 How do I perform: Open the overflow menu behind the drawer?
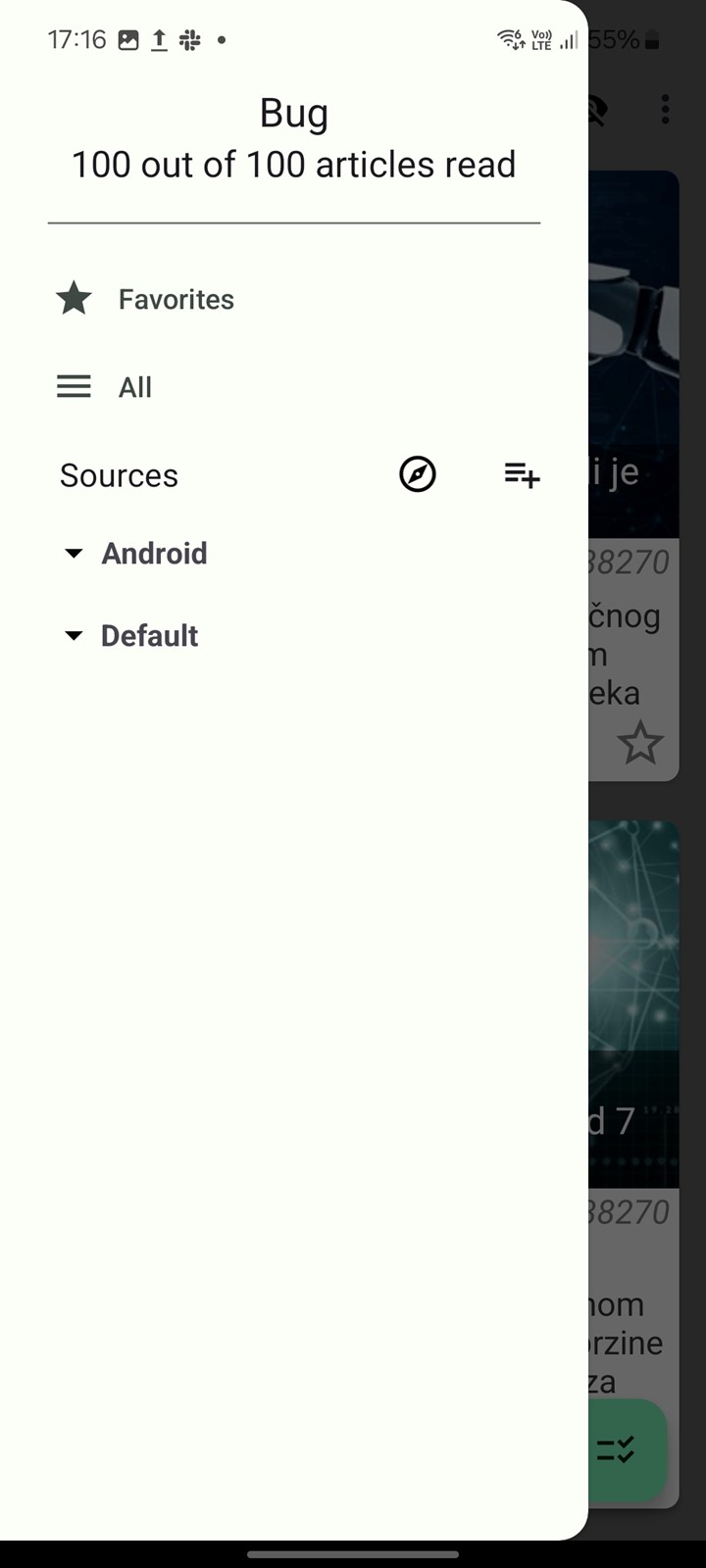[x=666, y=109]
